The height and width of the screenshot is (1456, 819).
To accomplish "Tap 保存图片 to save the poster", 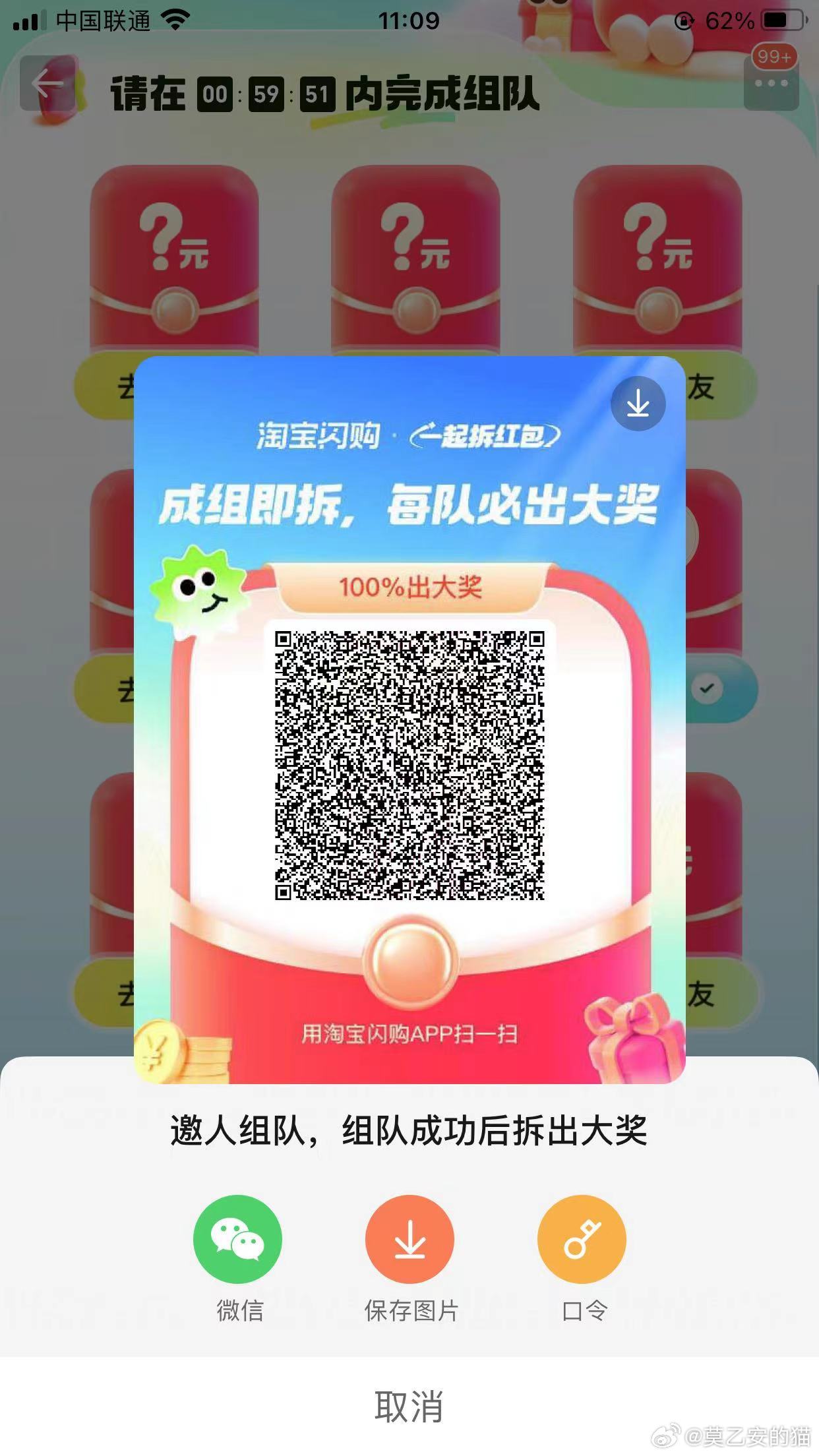I will (409, 1239).
